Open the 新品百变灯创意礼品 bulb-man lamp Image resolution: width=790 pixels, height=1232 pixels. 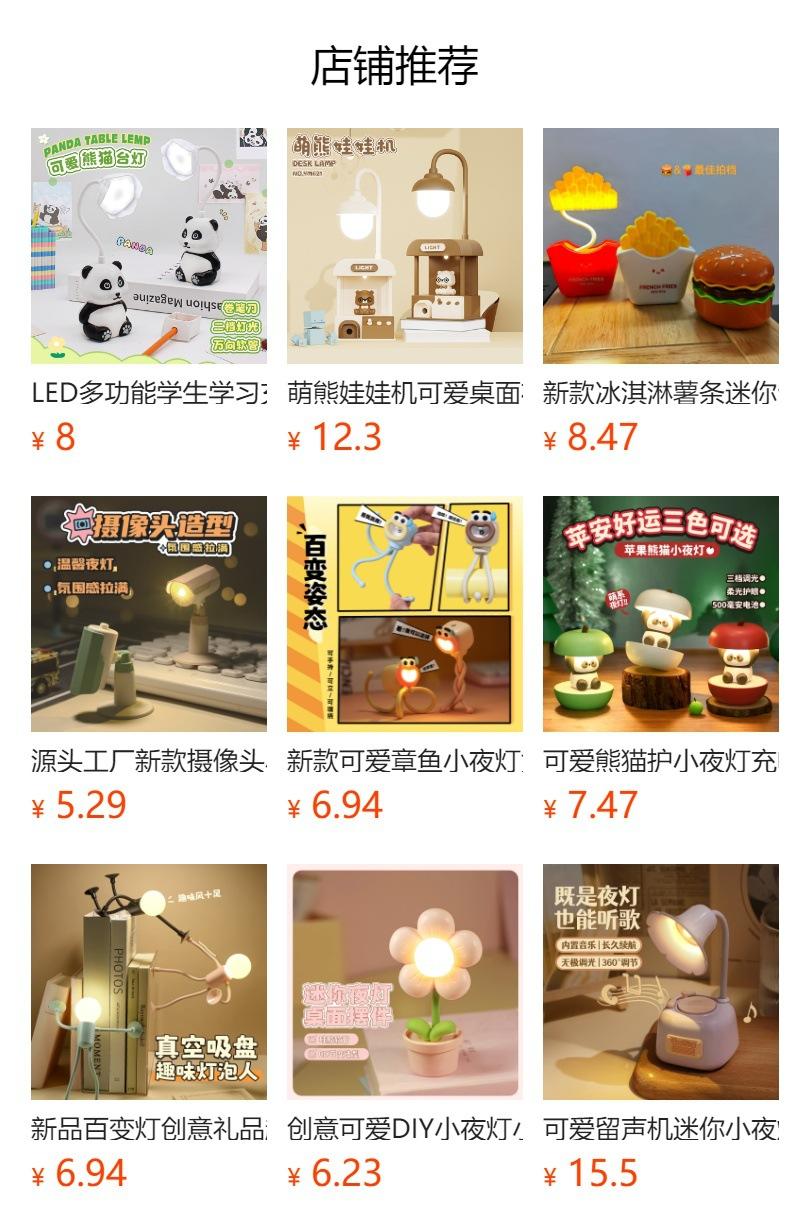coord(149,982)
